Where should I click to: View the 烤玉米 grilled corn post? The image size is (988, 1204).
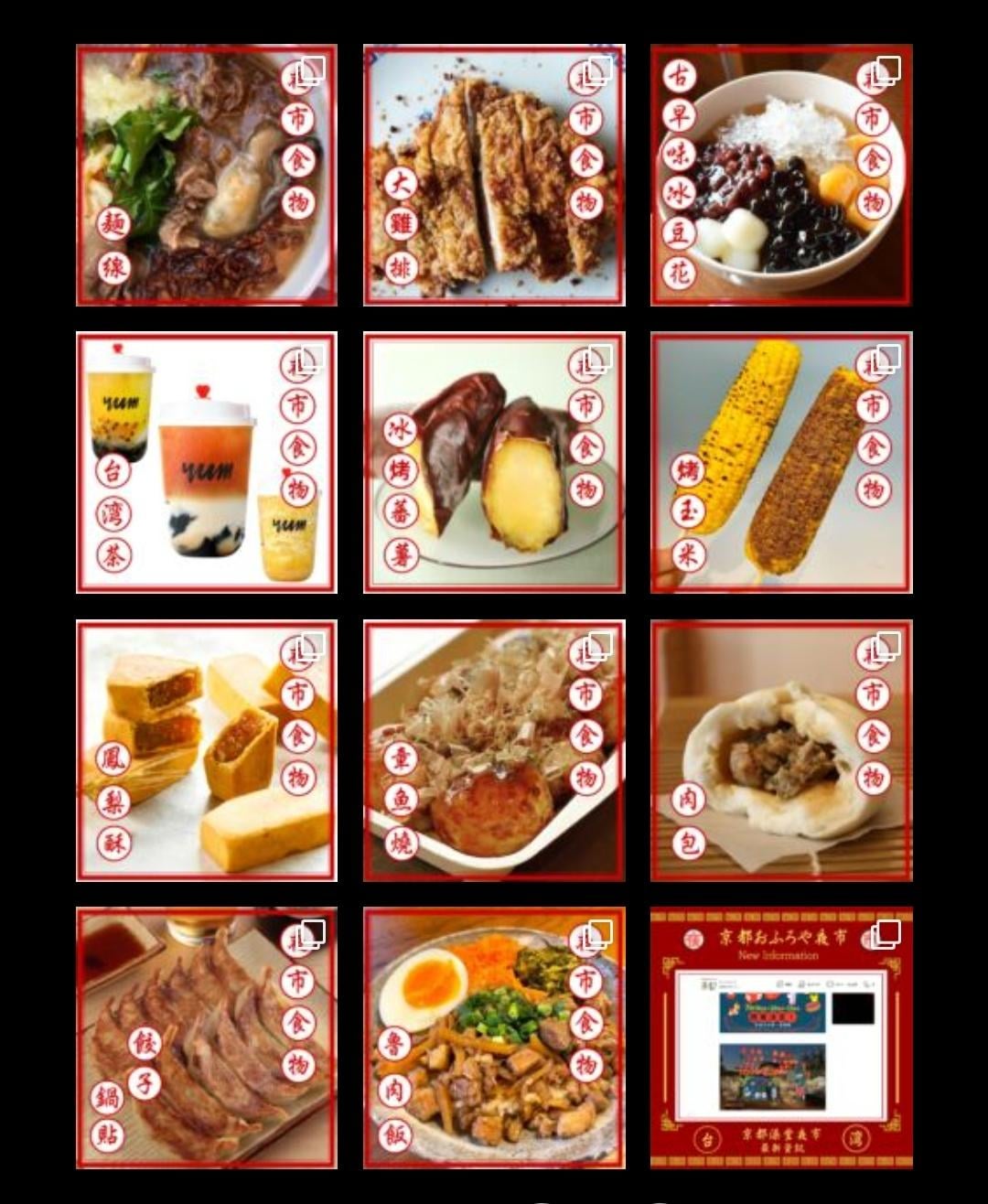[781, 462]
